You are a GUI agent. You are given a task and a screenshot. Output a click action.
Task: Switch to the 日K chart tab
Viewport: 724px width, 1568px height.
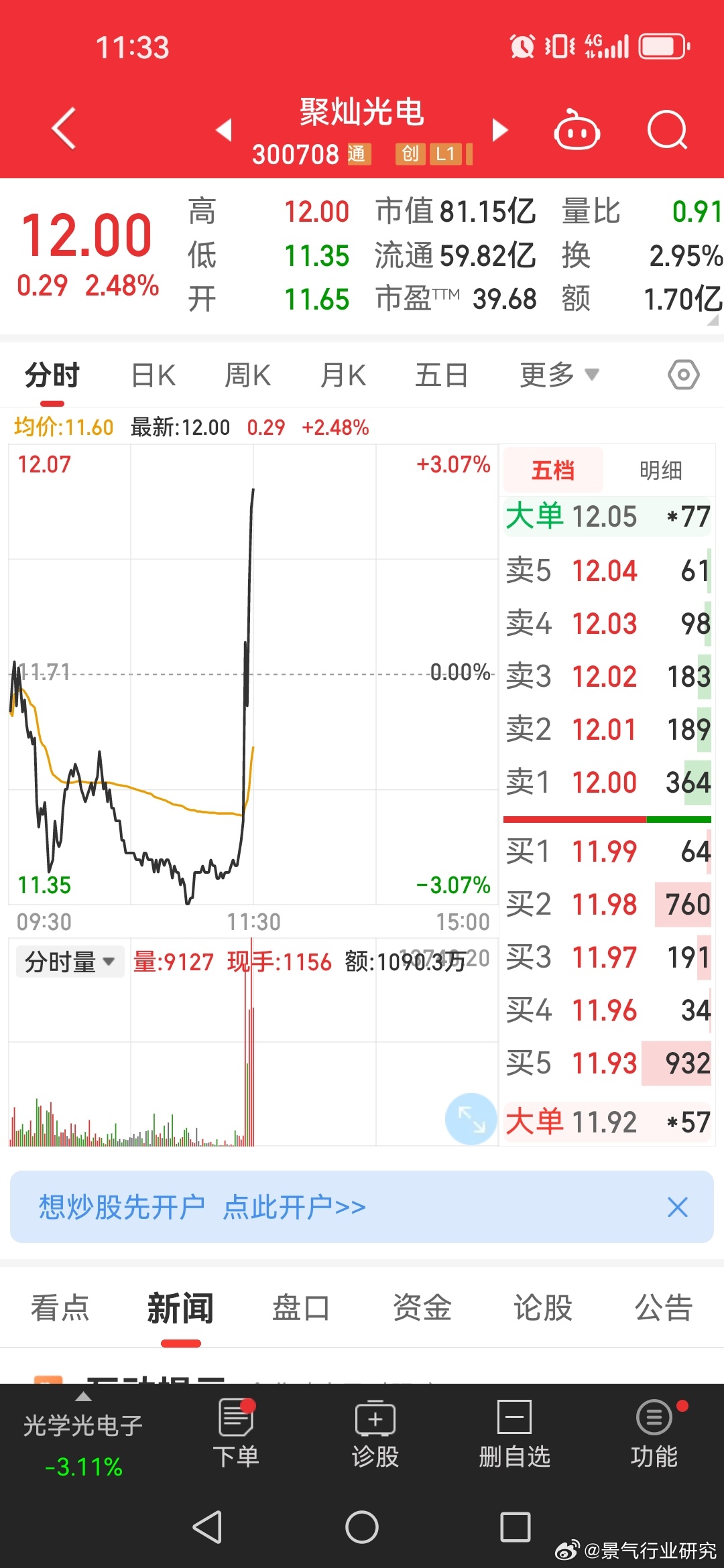tap(154, 375)
